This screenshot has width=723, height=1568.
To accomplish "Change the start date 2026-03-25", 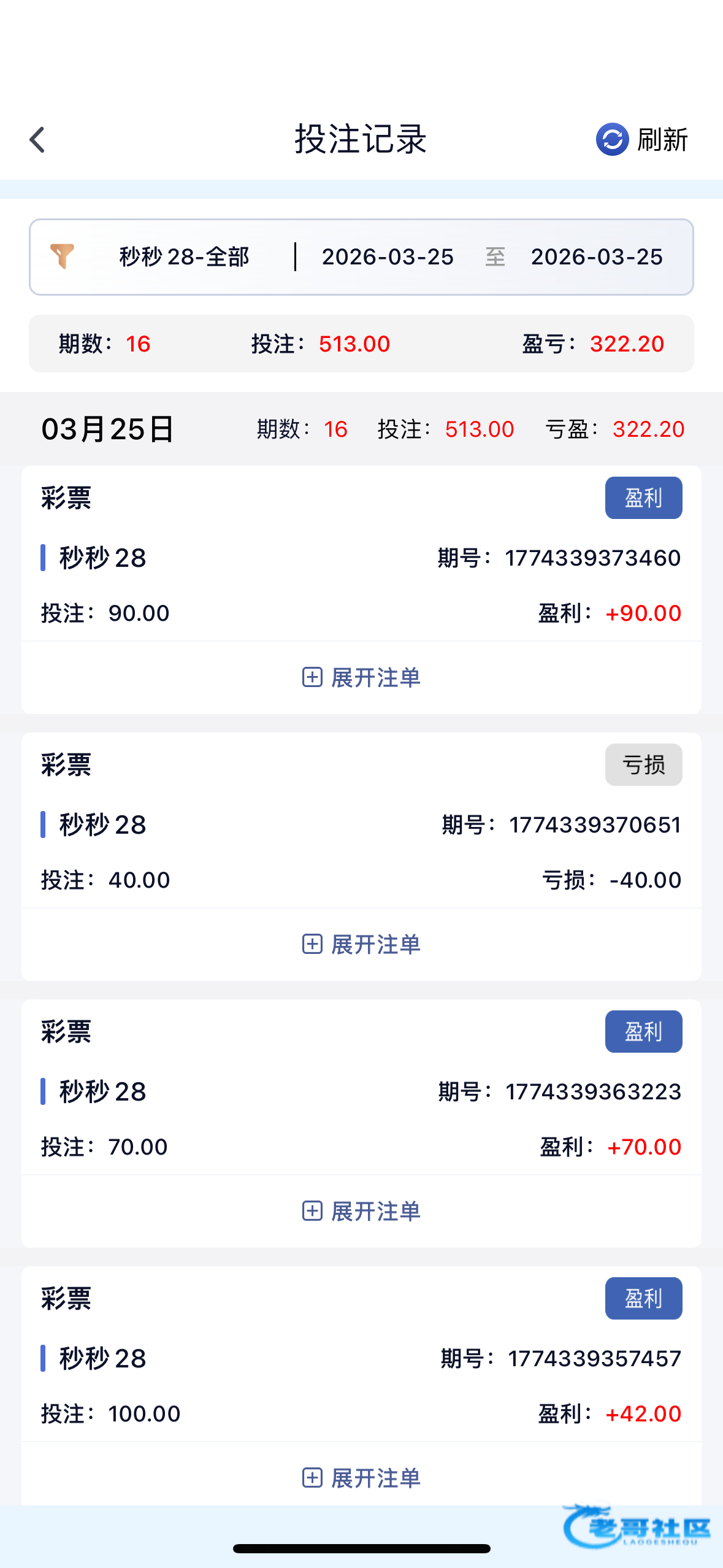I will click(388, 257).
